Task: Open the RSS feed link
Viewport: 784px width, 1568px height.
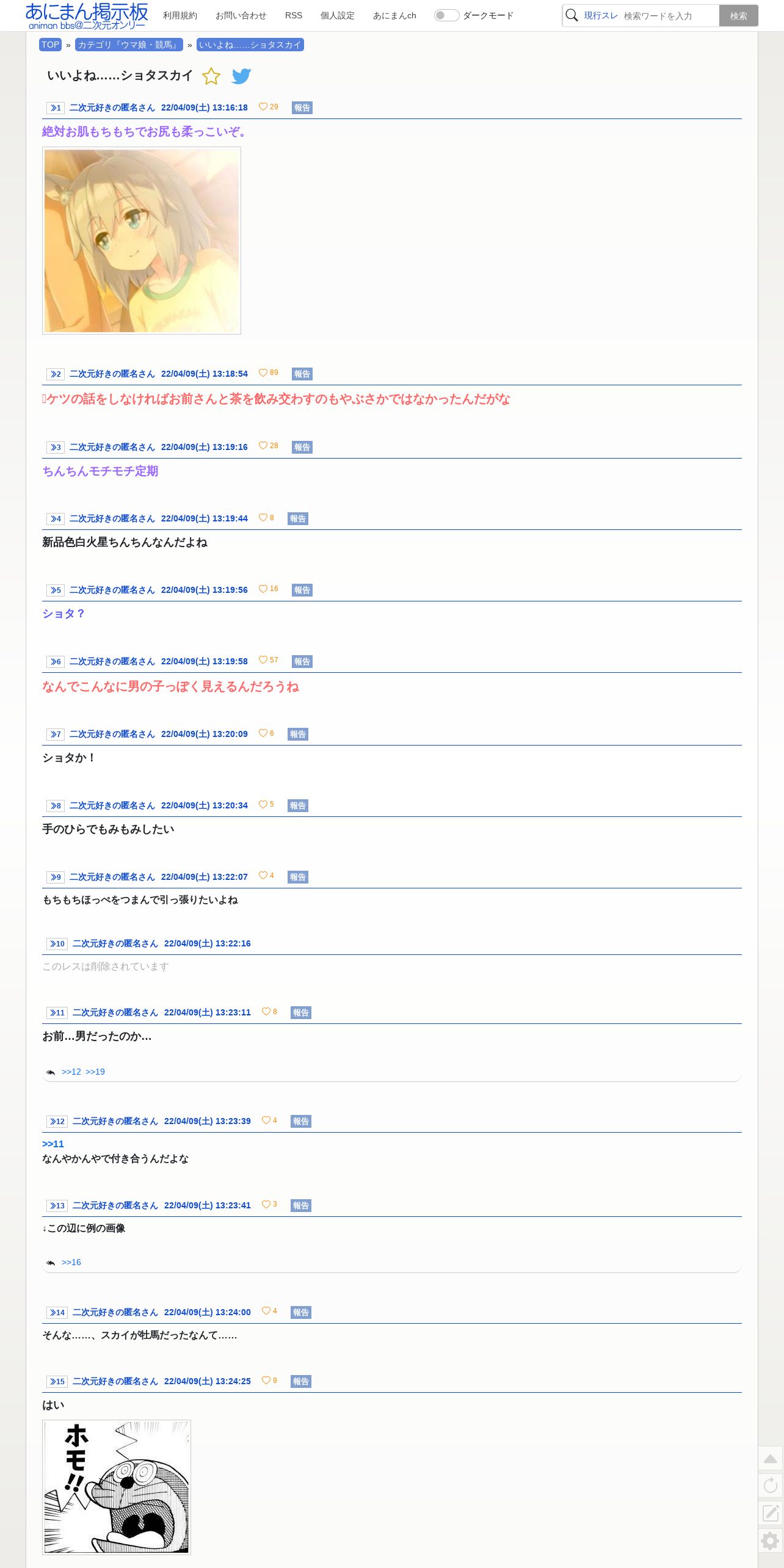Action: [x=294, y=15]
